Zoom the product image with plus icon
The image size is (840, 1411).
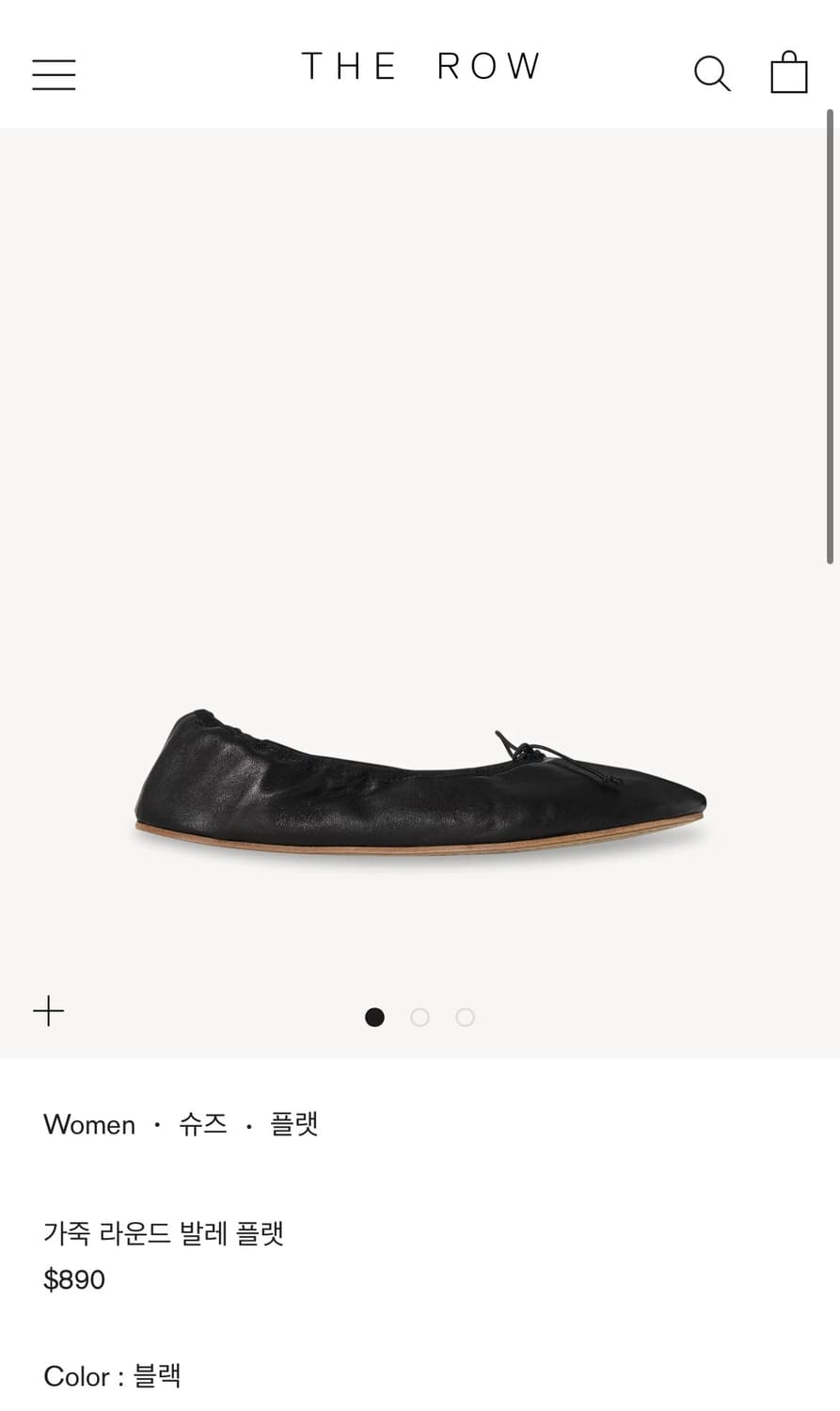[49, 1011]
